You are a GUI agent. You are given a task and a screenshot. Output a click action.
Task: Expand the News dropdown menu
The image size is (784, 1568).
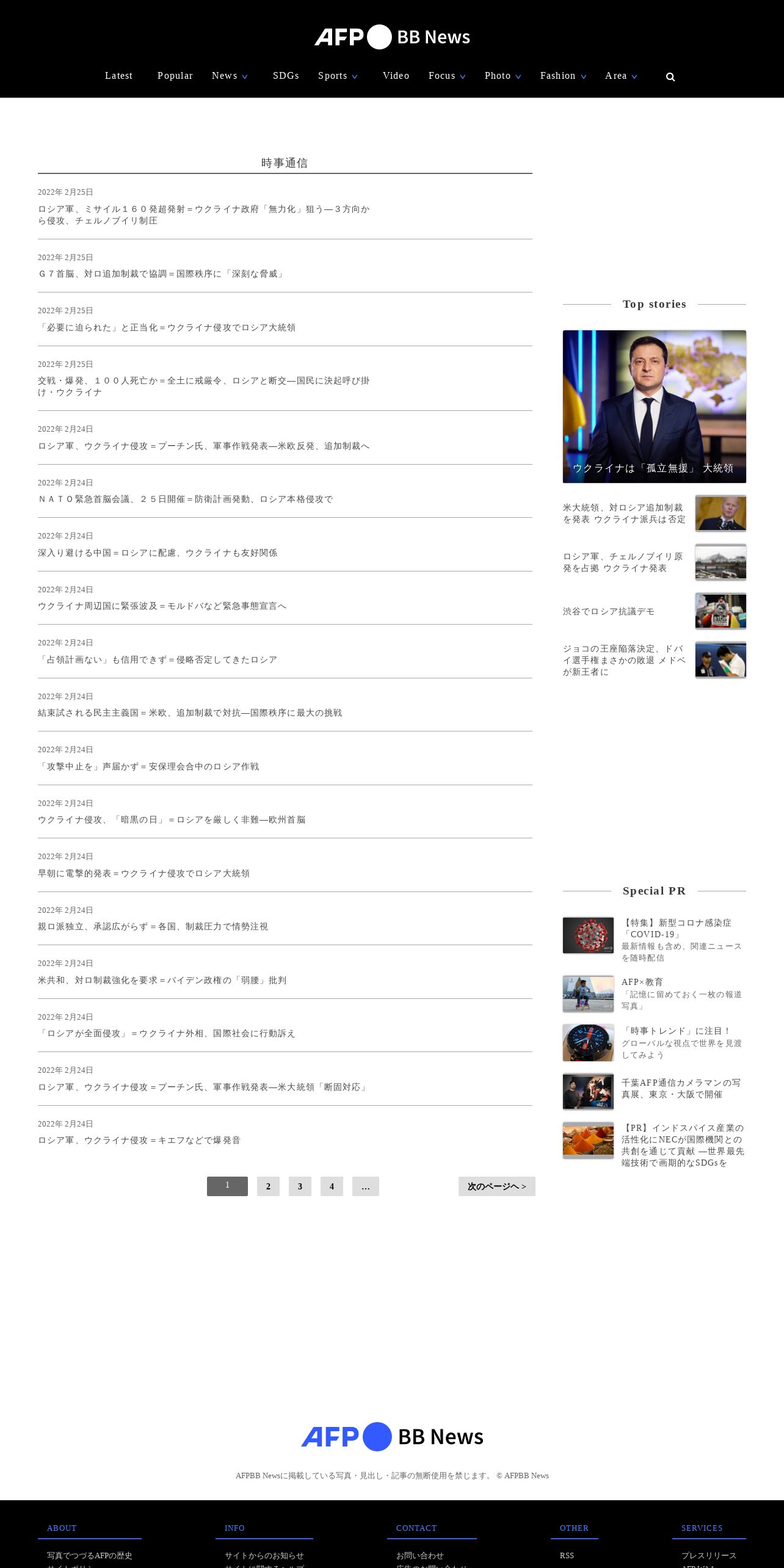230,76
